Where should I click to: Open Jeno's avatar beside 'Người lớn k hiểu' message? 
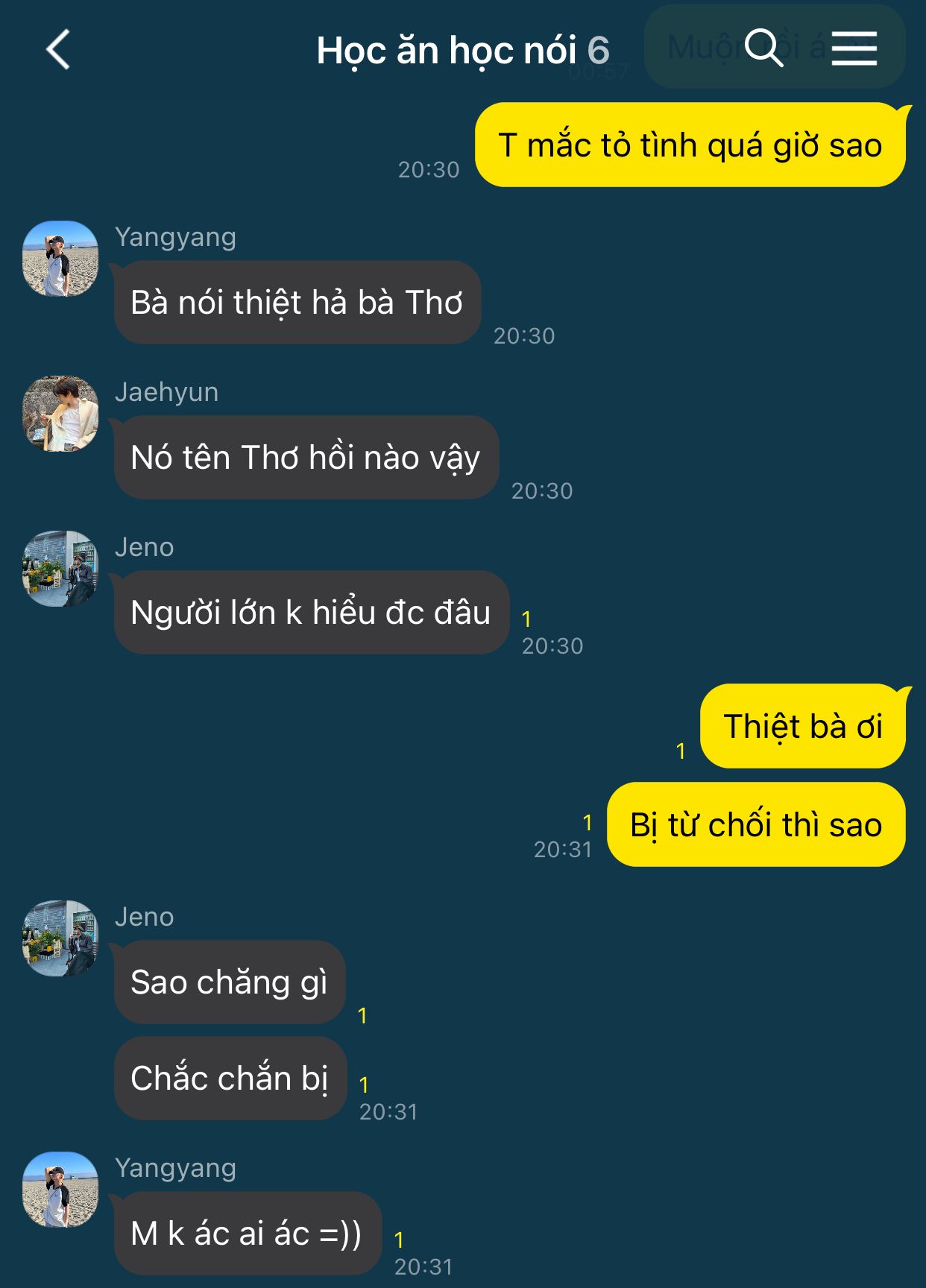coord(60,569)
